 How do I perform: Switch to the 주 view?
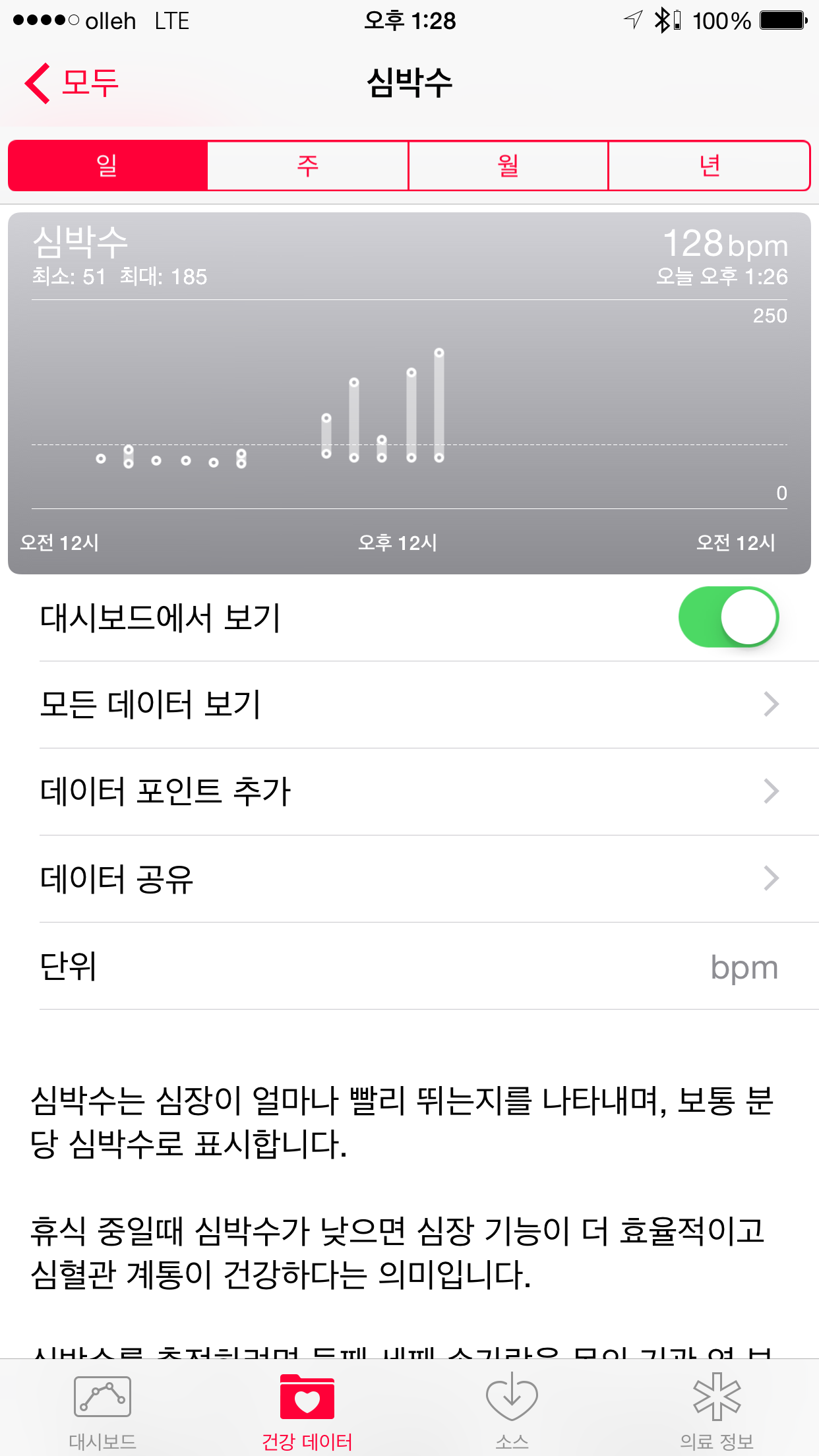point(308,166)
